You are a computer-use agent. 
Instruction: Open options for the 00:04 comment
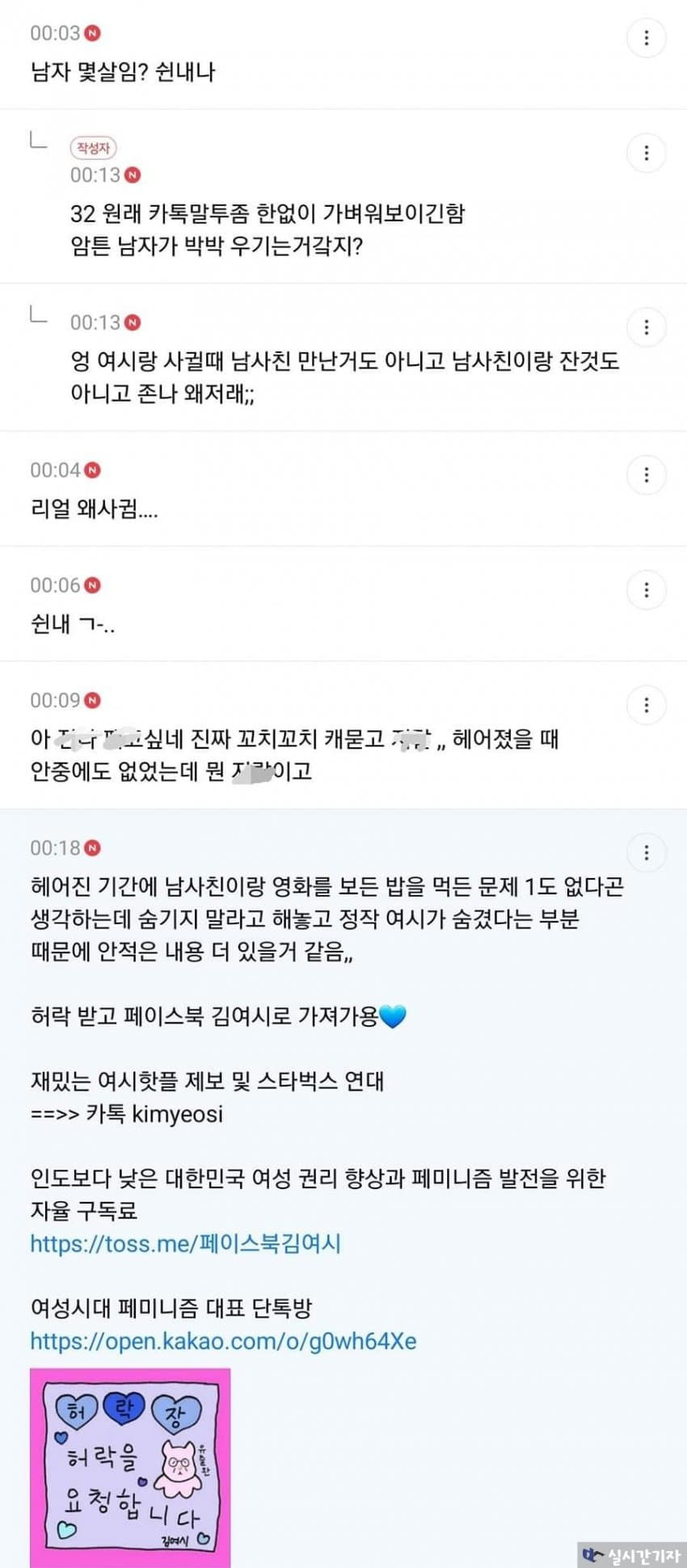coord(646,475)
